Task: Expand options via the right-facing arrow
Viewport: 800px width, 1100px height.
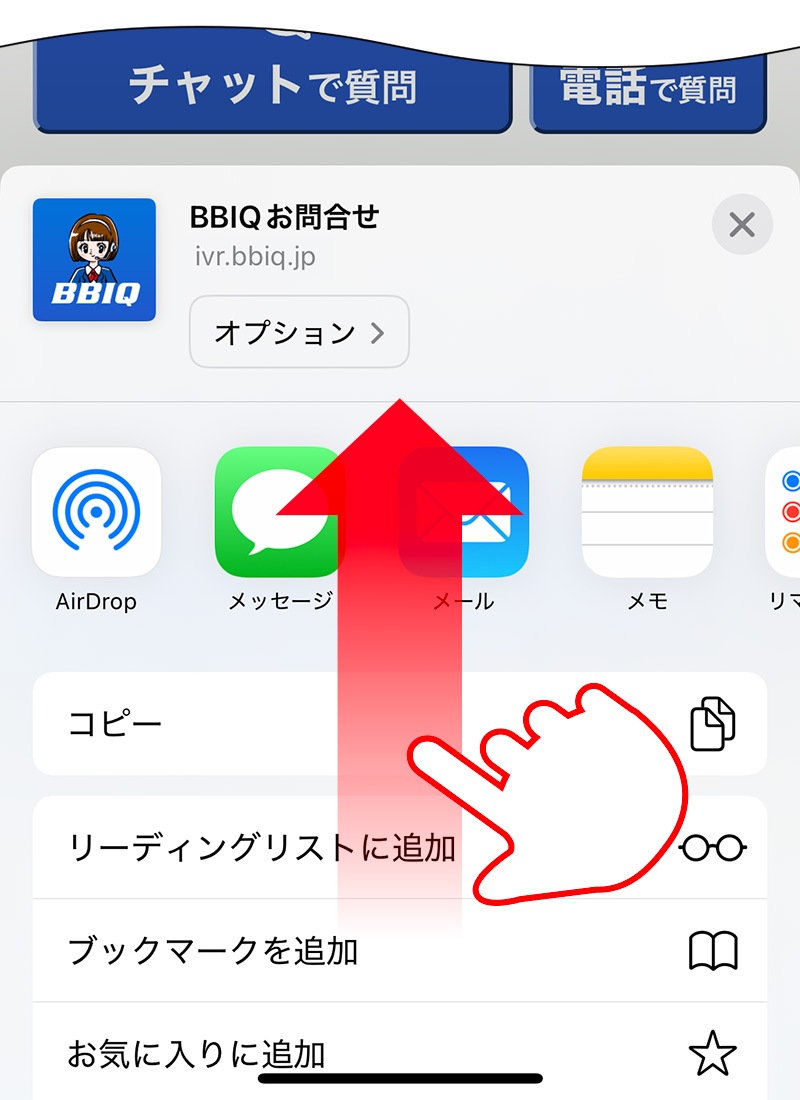Action: tap(378, 332)
